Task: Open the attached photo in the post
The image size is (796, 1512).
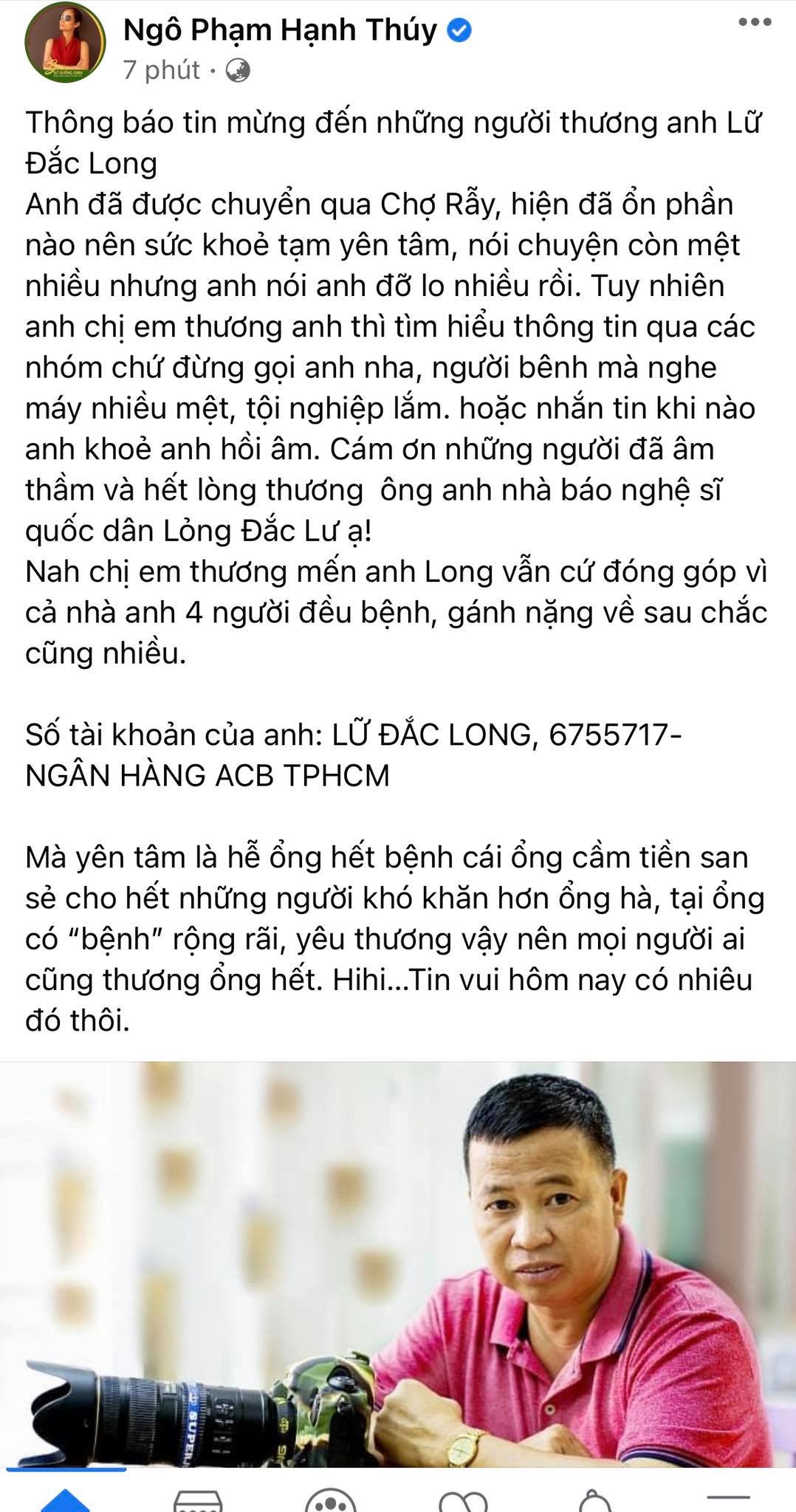Action: pyautogui.click(x=398, y=1264)
